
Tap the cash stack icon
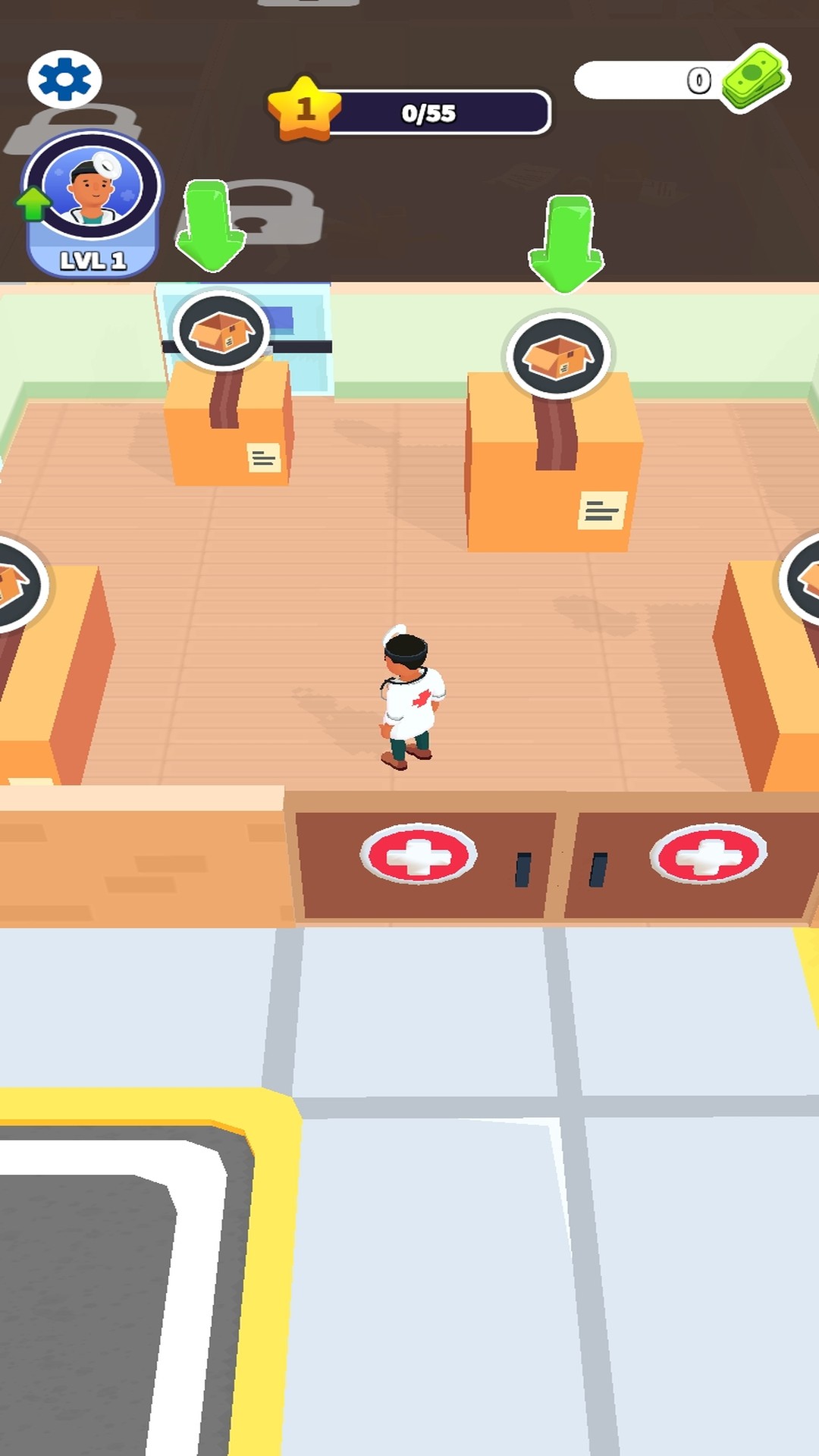tap(755, 79)
